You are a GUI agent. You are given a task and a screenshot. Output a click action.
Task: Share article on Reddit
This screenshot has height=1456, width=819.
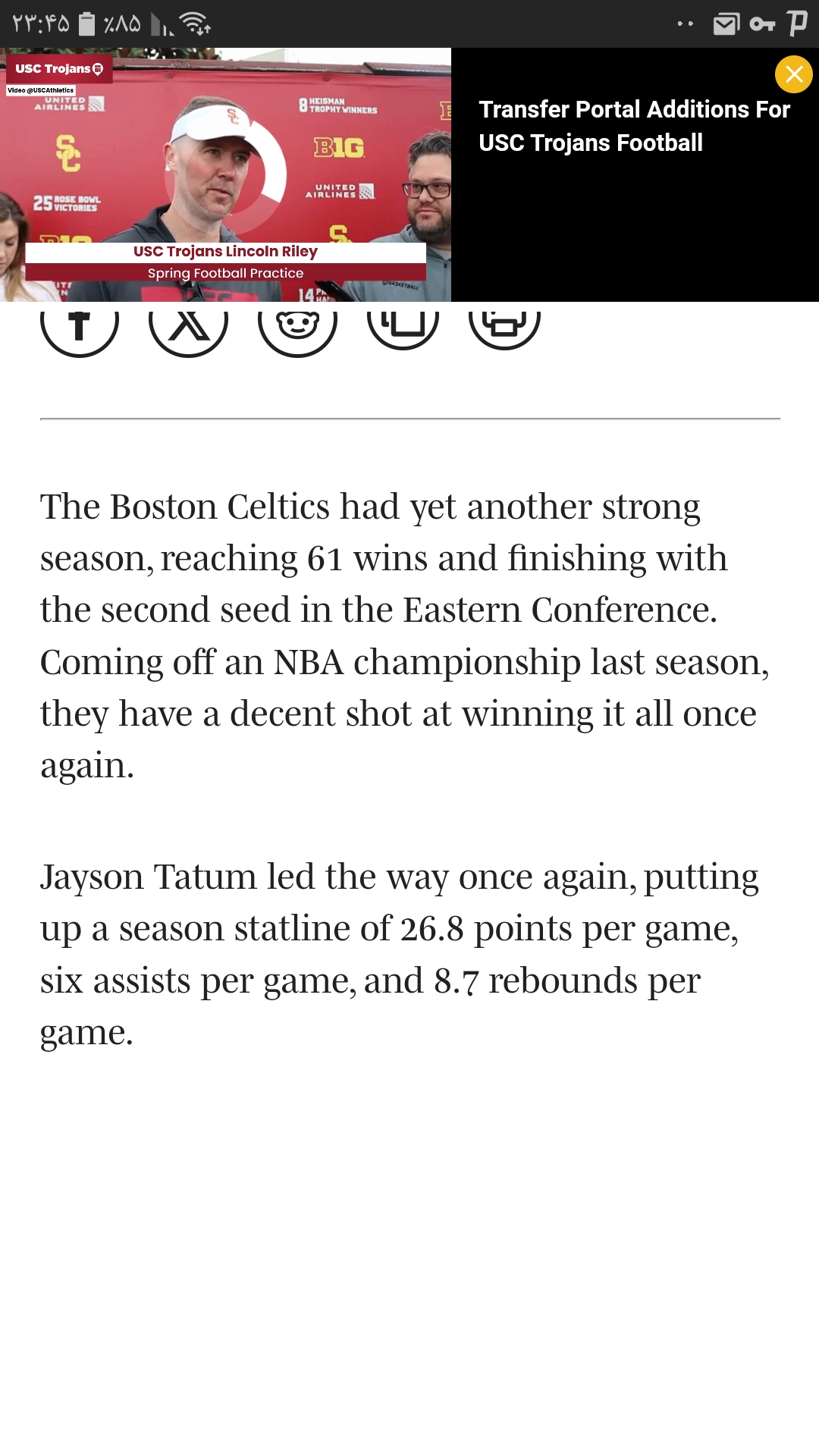click(297, 326)
